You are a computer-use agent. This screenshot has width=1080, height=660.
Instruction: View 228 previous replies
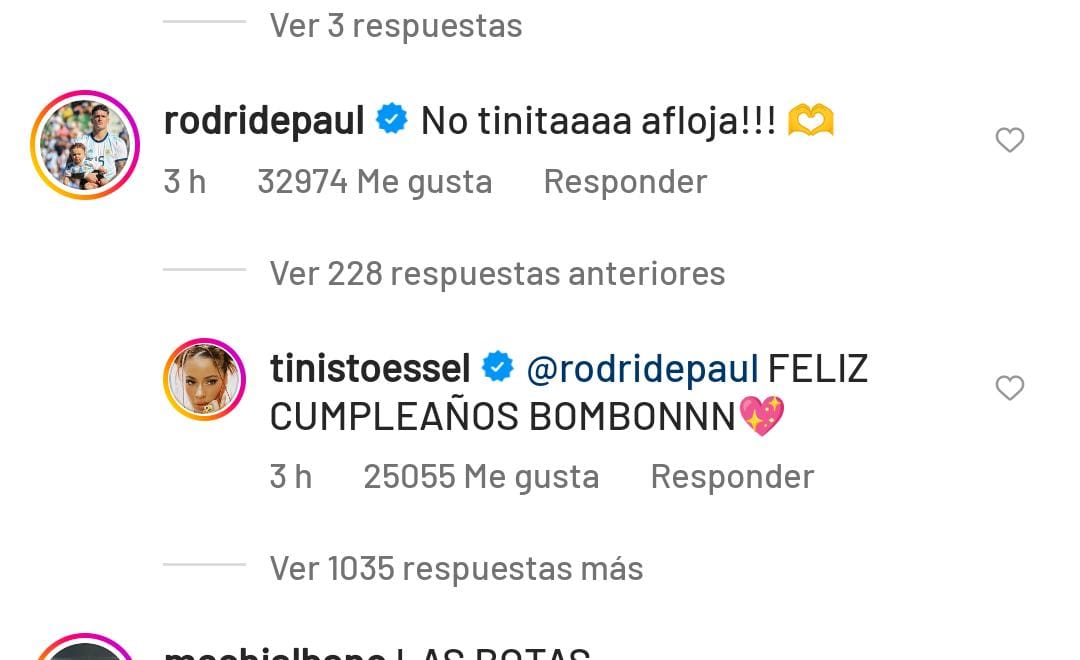pos(497,273)
